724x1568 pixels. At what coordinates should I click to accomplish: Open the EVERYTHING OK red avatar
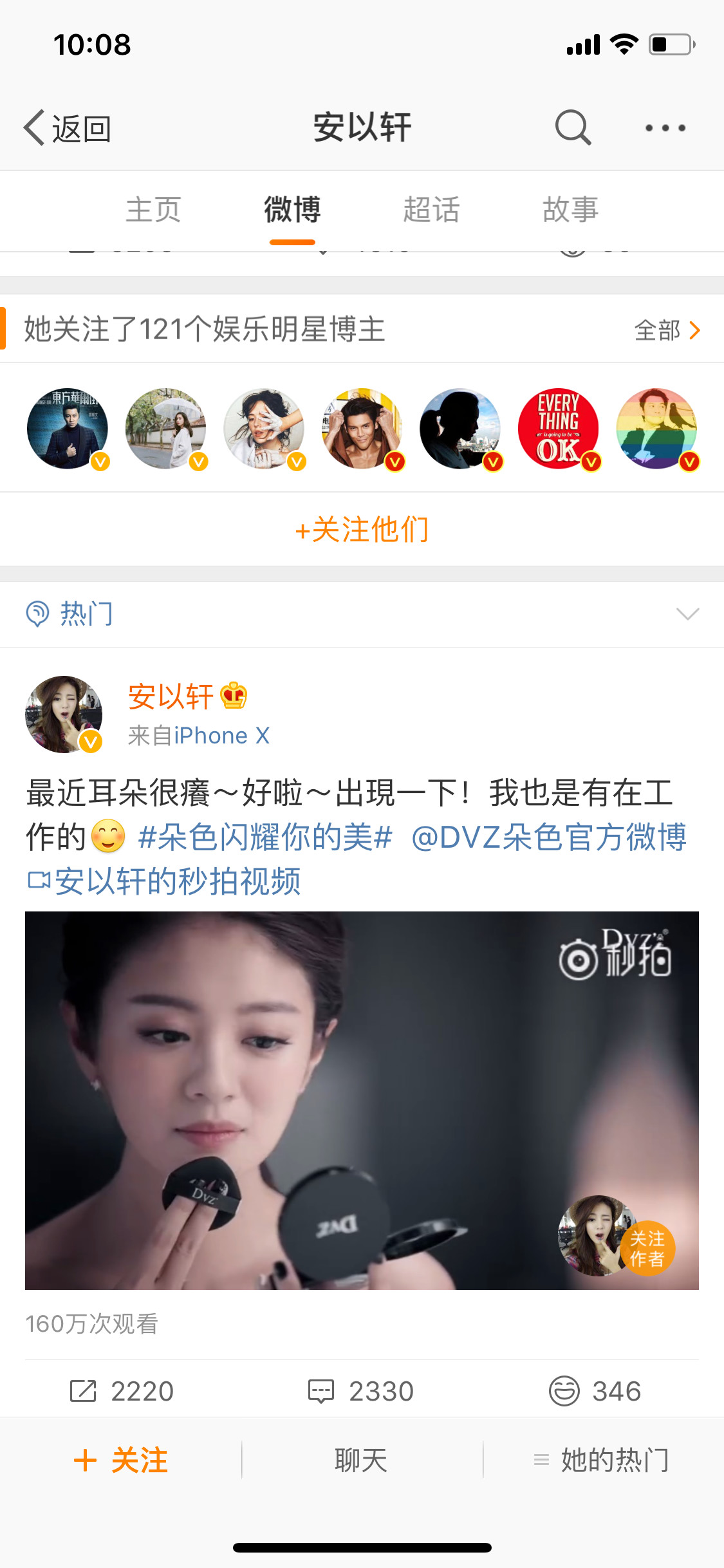(558, 429)
